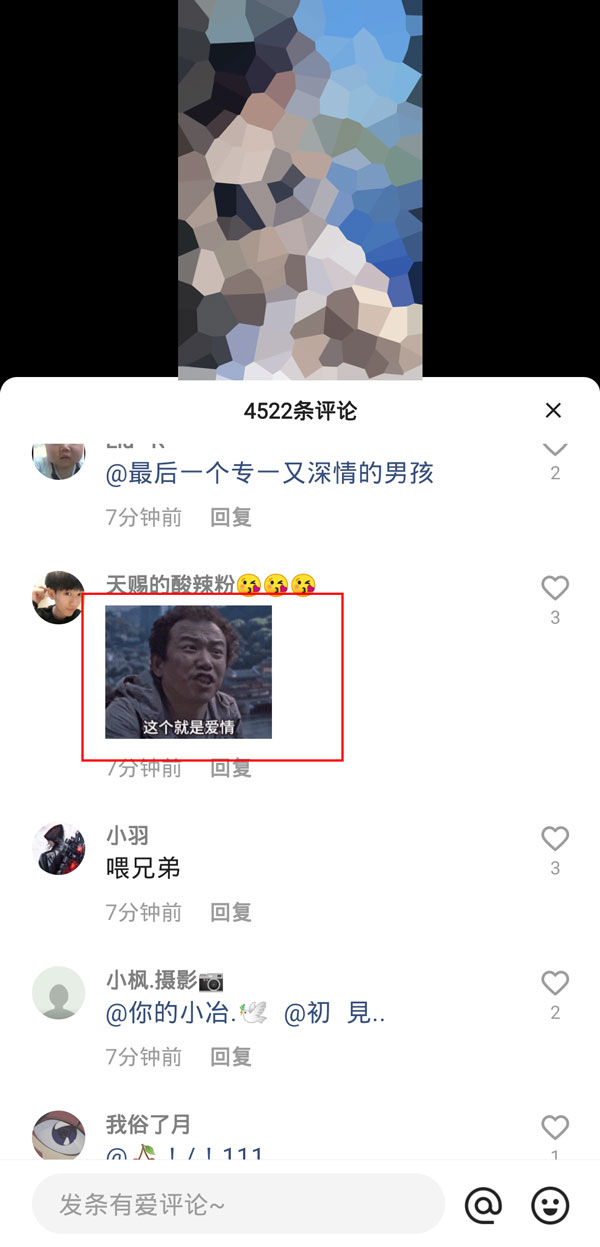Screen dimensions: 600x1247
Task: Reply to the @最后一个专一又深情的男孩 comment
Action: (231, 517)
